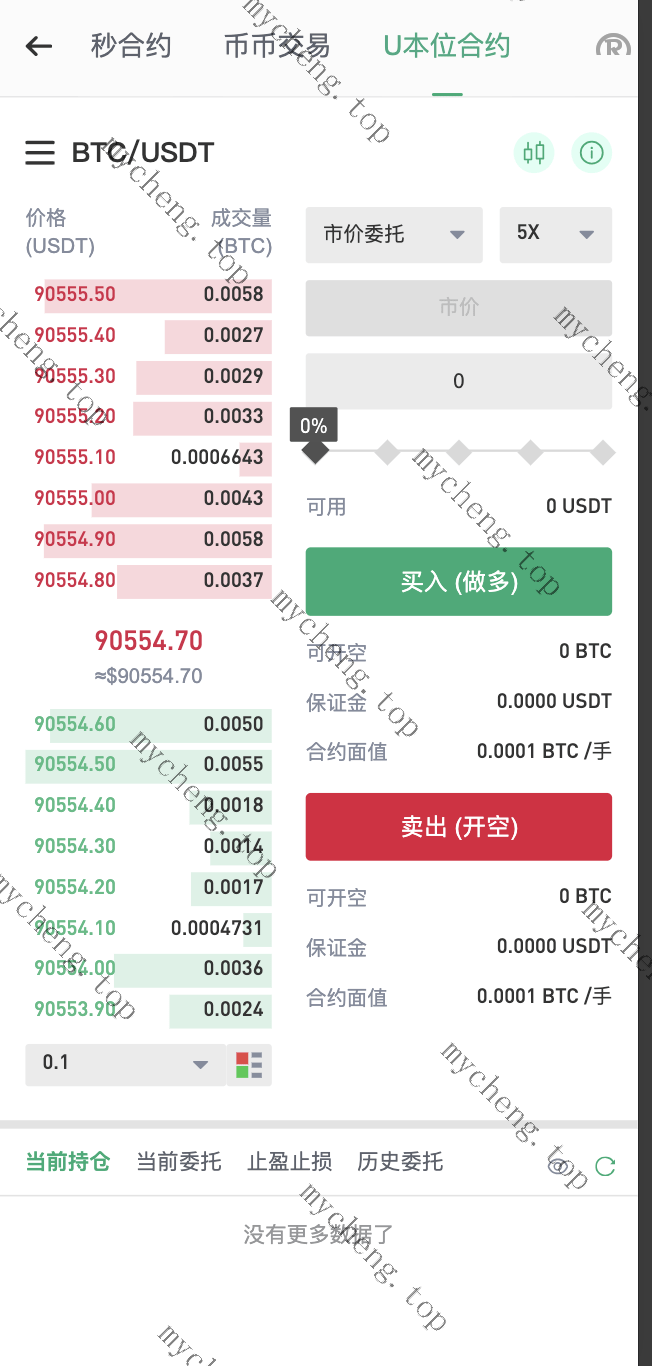
Task: Open the BTC/USDT pair drawer menu
Action: click(40, 153)
